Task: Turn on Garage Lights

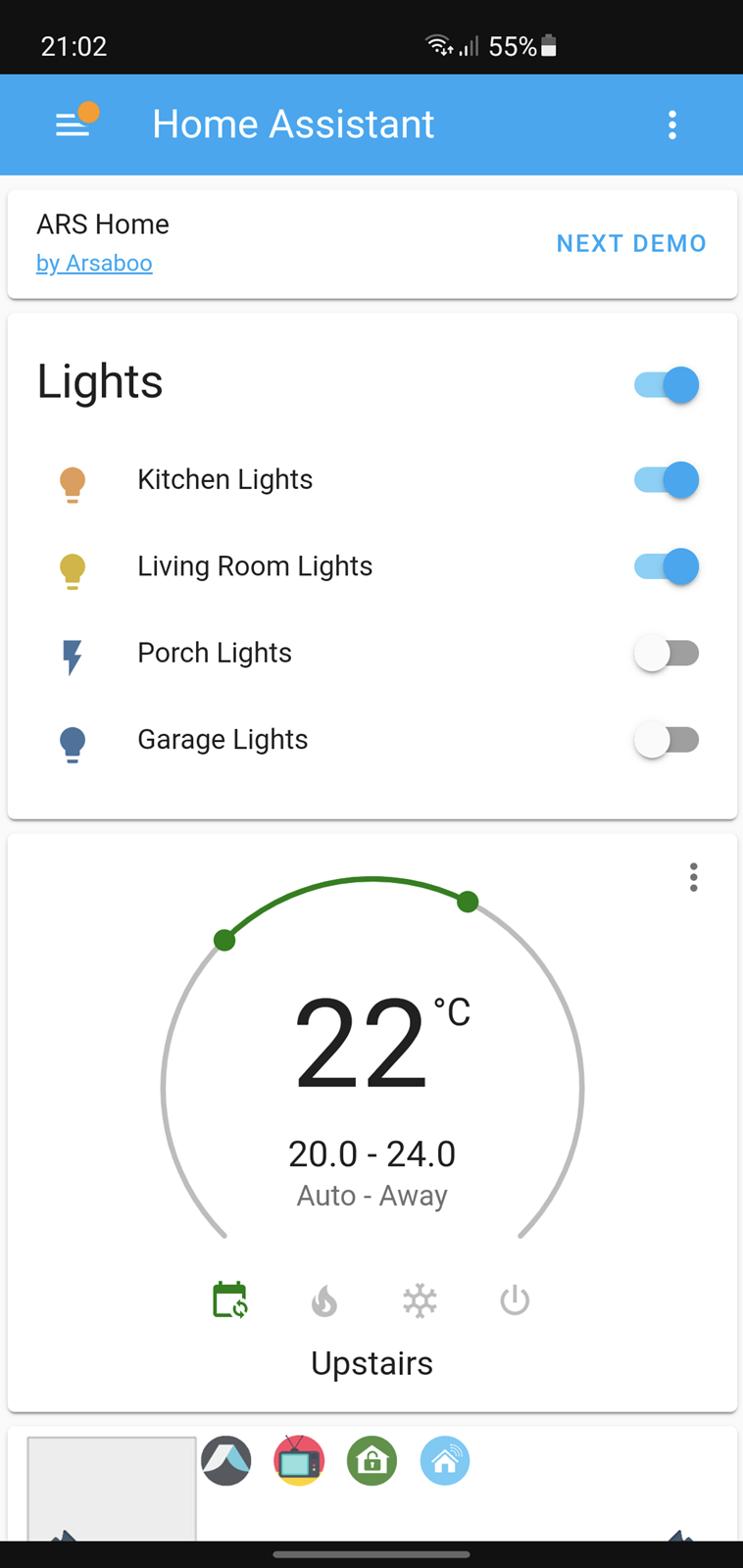Action: (667, 740)
